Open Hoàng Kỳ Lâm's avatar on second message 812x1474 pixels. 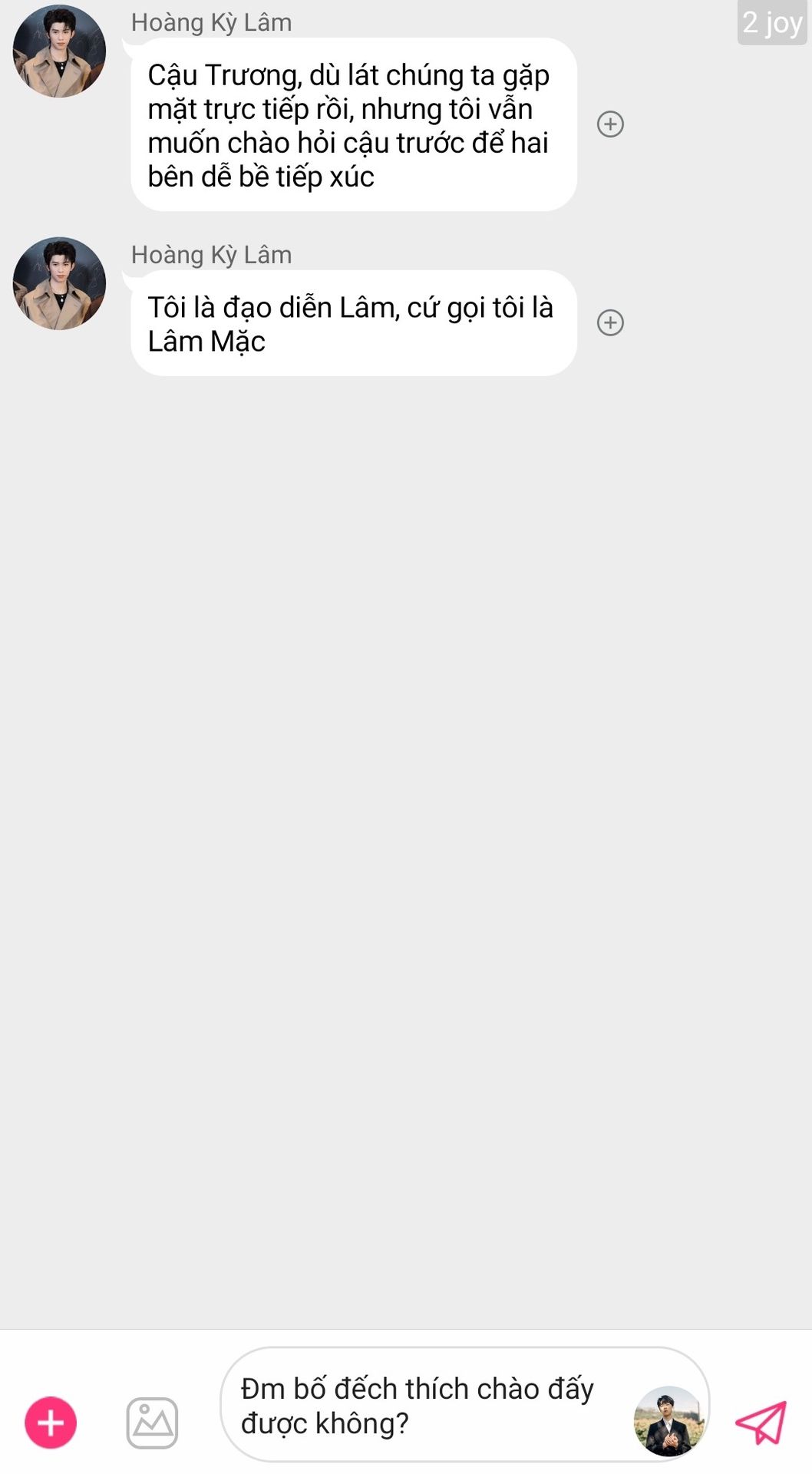pos(59,283)
